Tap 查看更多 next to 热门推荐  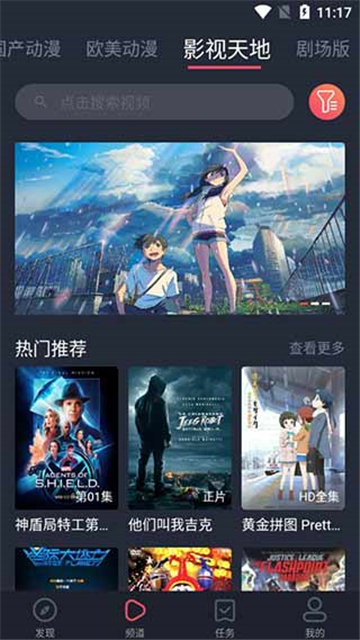317,349
